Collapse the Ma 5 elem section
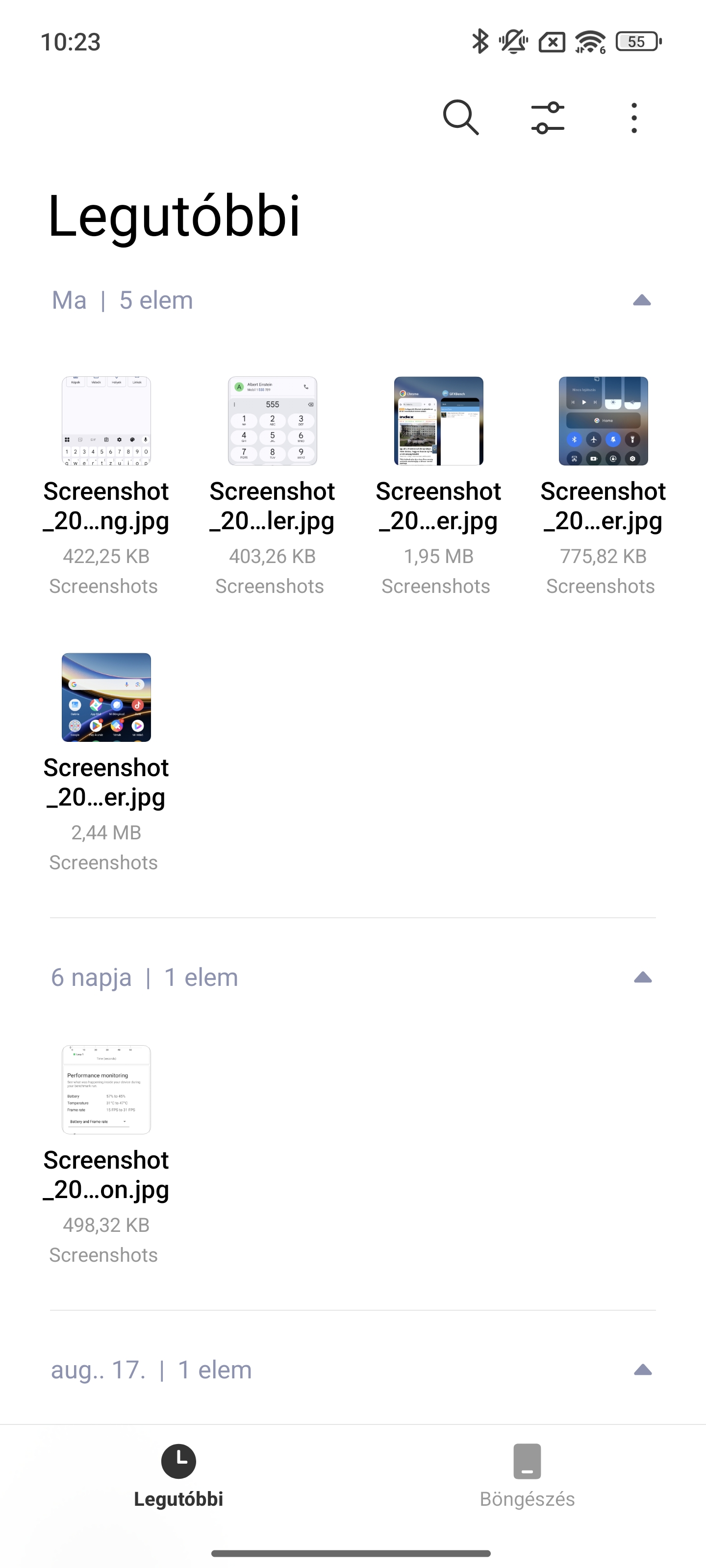Viewport: 706px width, 1568px height. (x=642, y=301)
